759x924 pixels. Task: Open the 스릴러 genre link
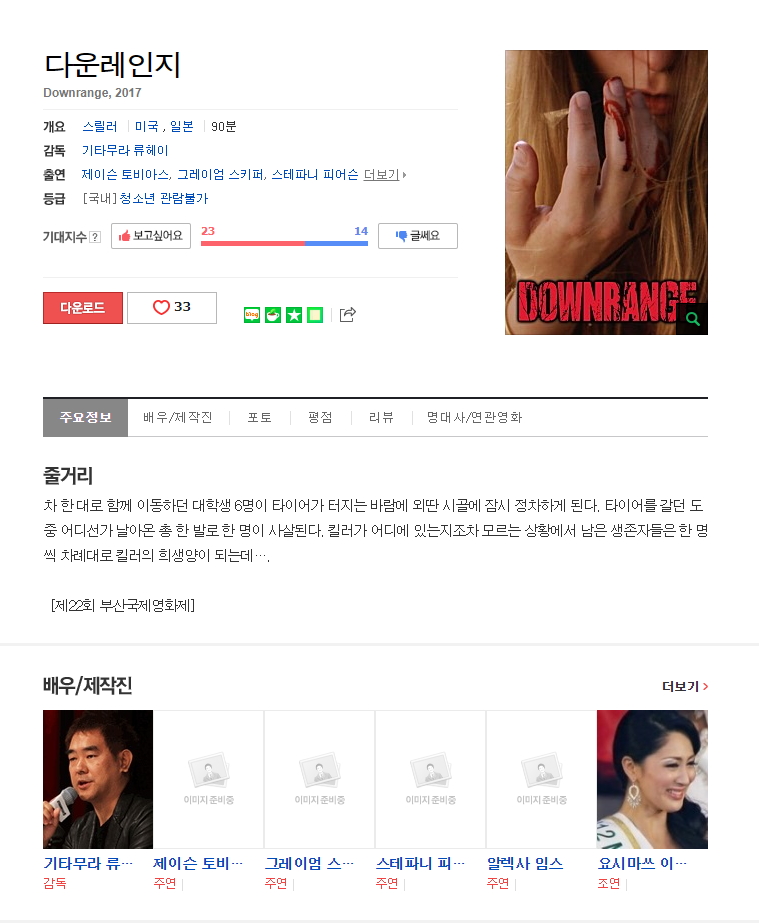click(100, 126)
